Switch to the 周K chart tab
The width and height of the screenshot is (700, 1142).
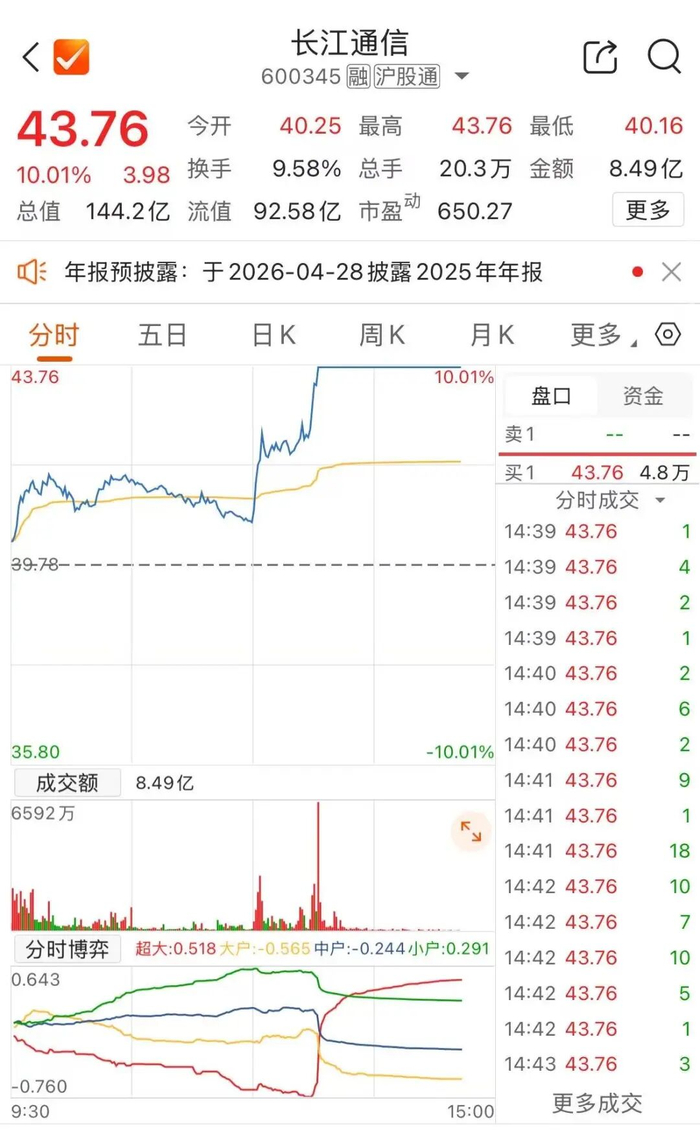pos(382,336)
